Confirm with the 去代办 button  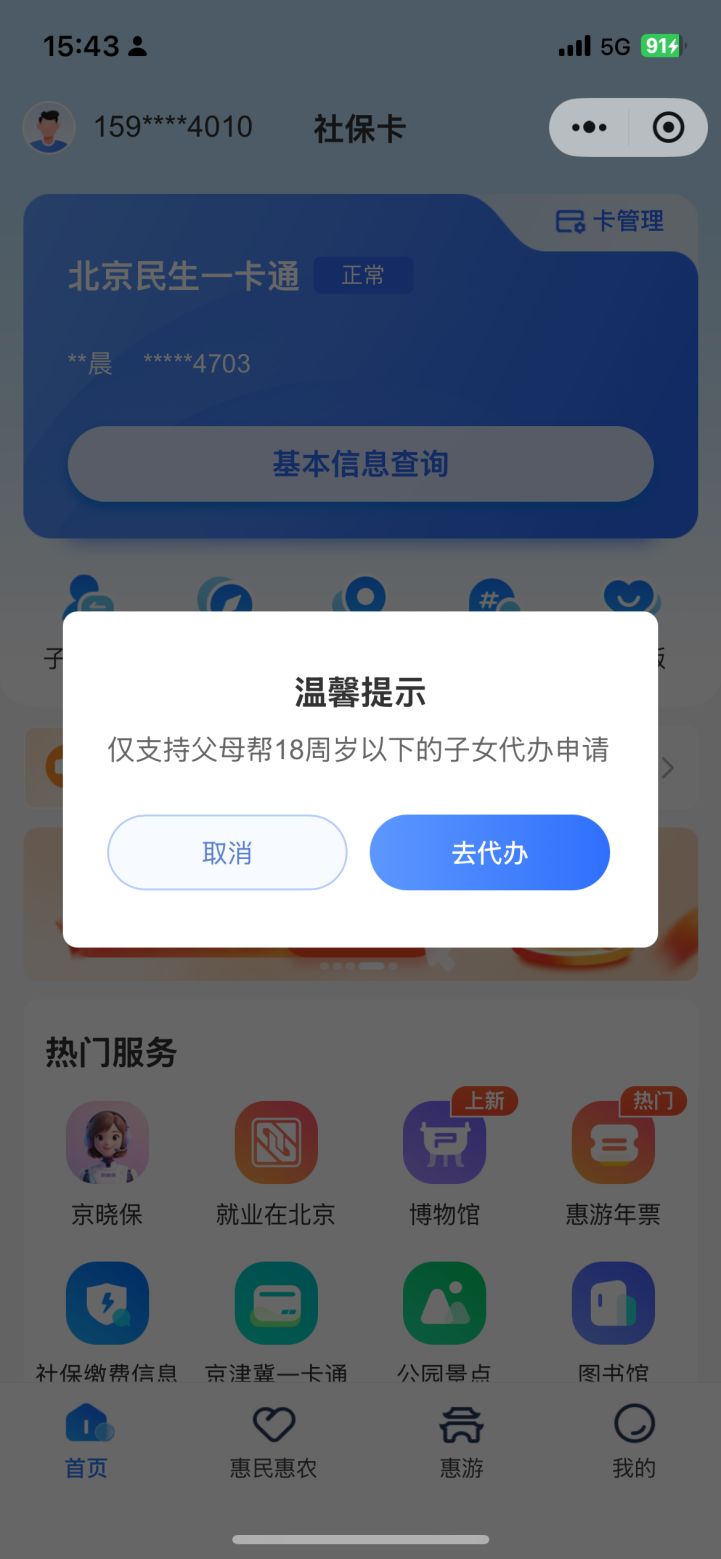point(489,853)
